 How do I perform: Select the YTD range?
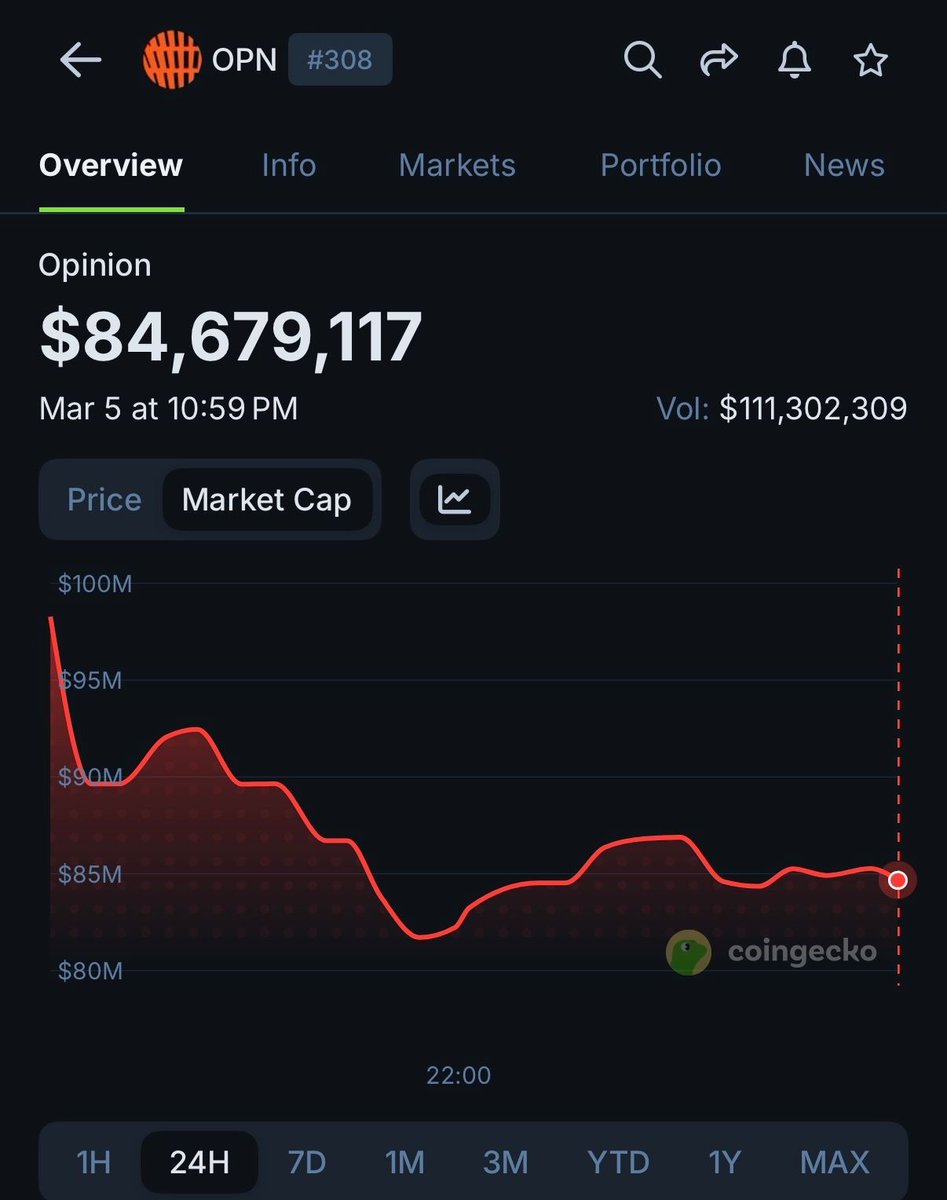pyautogui.click(x=618, y=1162)
